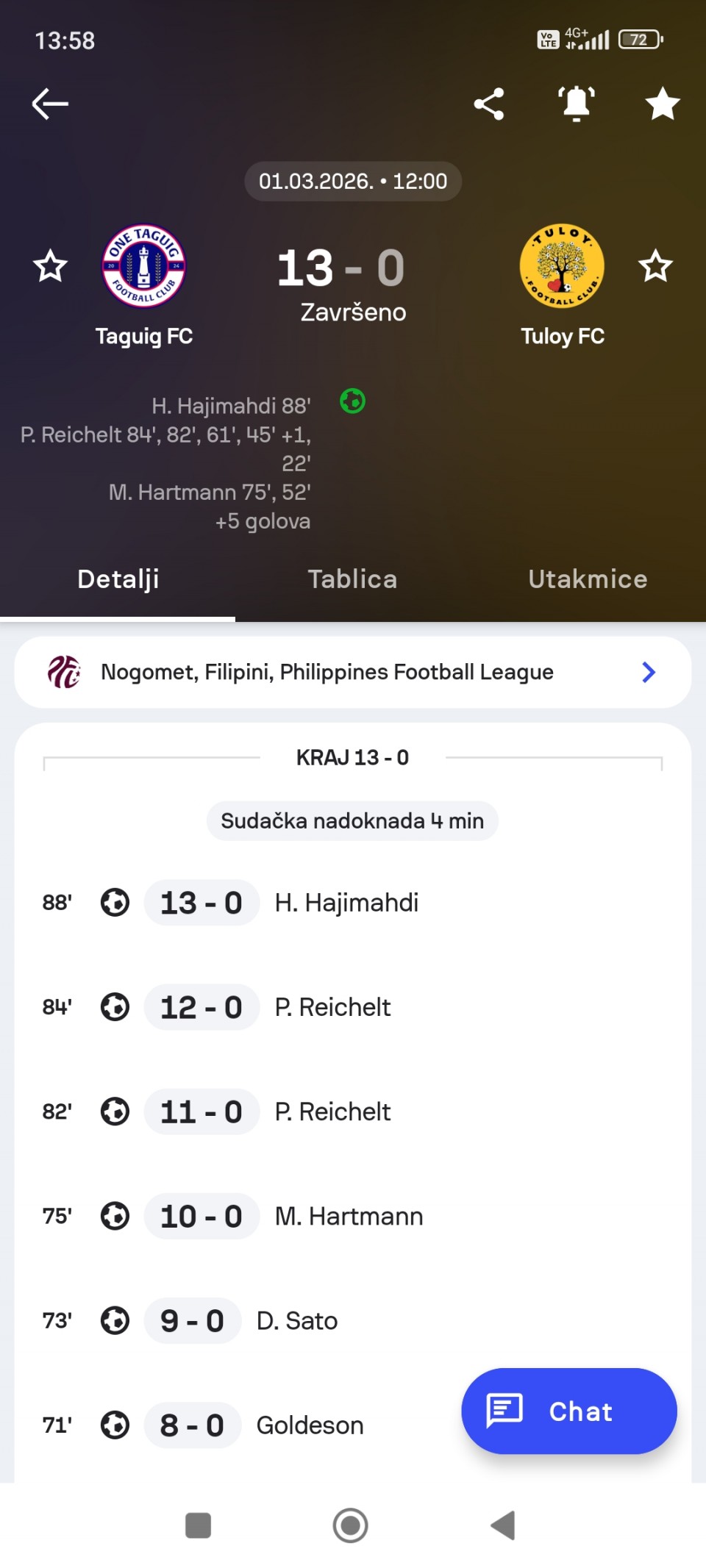Add Tuloy FC to favorites
Screen dimensions: 706x1568
(x=655, y=266)
